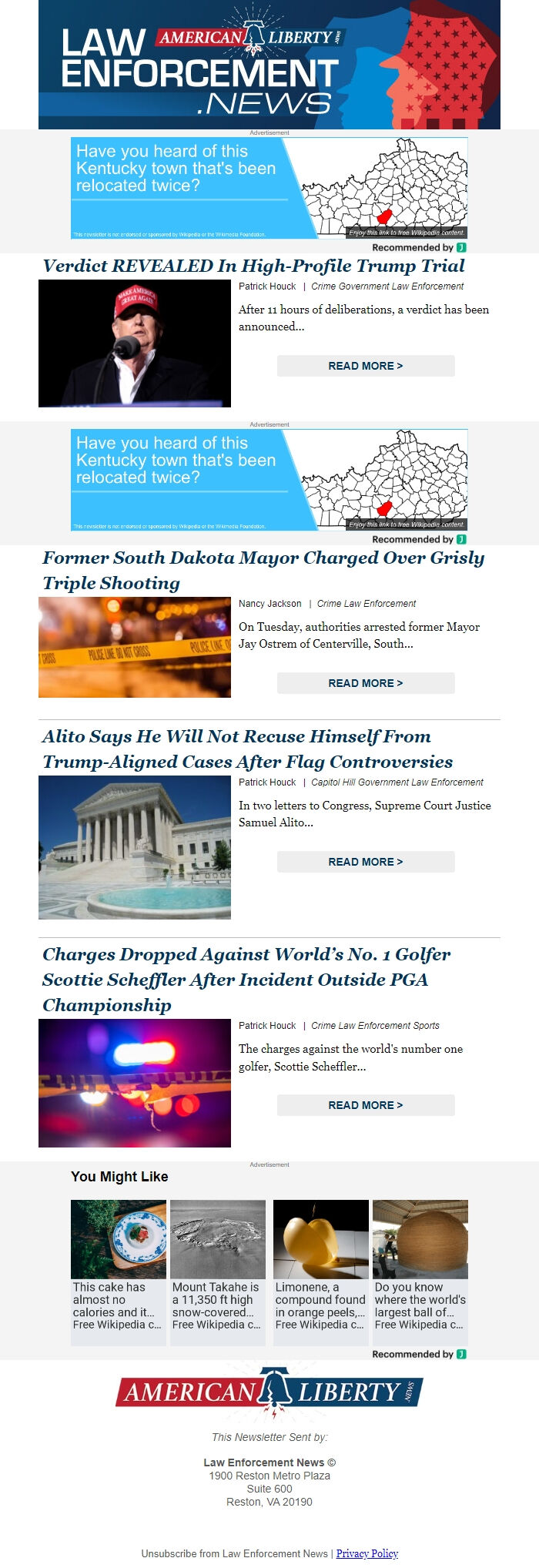Viewport: 539px width, 1568px height.
Task: Open the Trump photo thumbnail
Action: point(135,343)
